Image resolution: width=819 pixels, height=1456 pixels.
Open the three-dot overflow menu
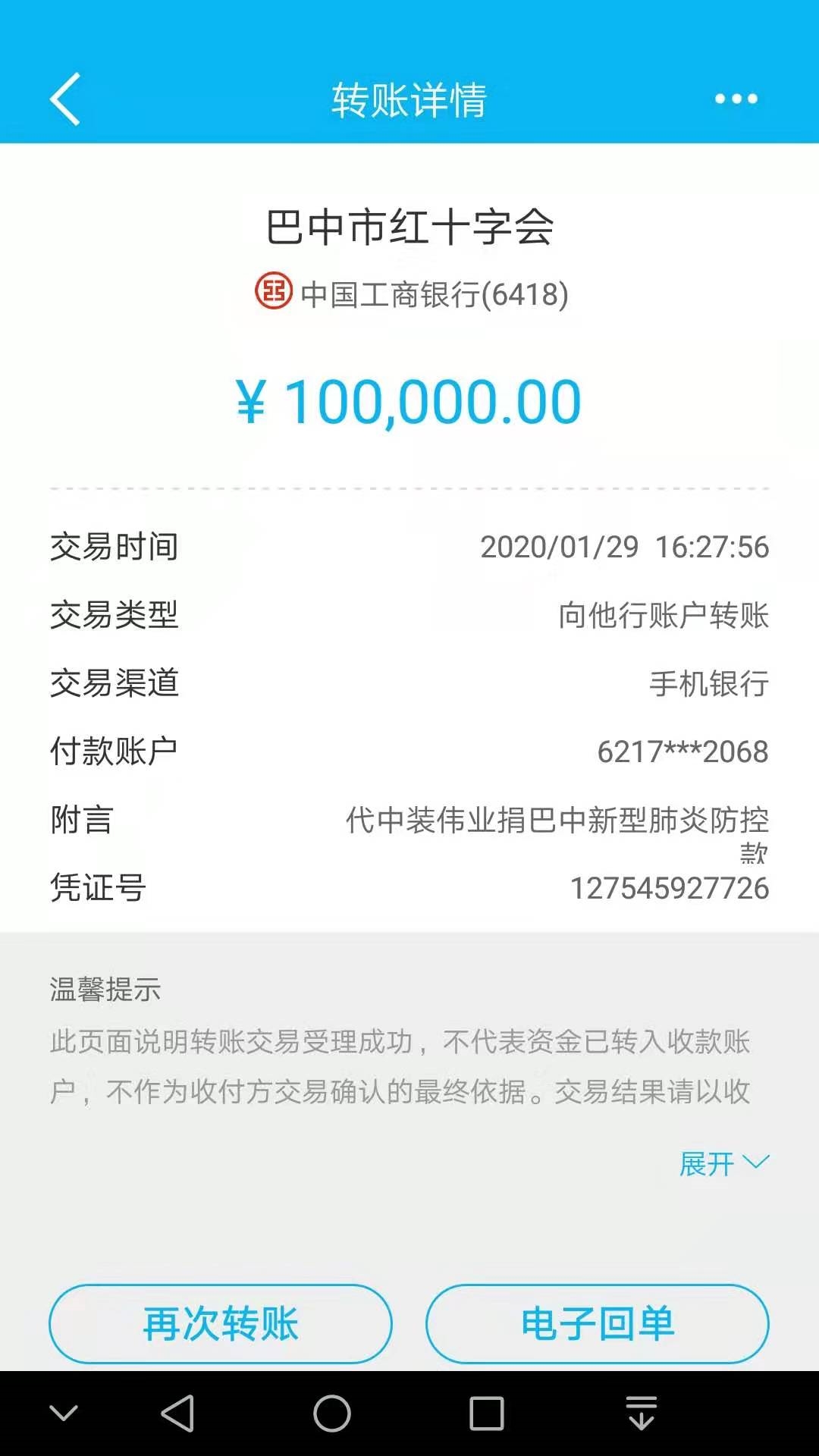coord(736,99)
